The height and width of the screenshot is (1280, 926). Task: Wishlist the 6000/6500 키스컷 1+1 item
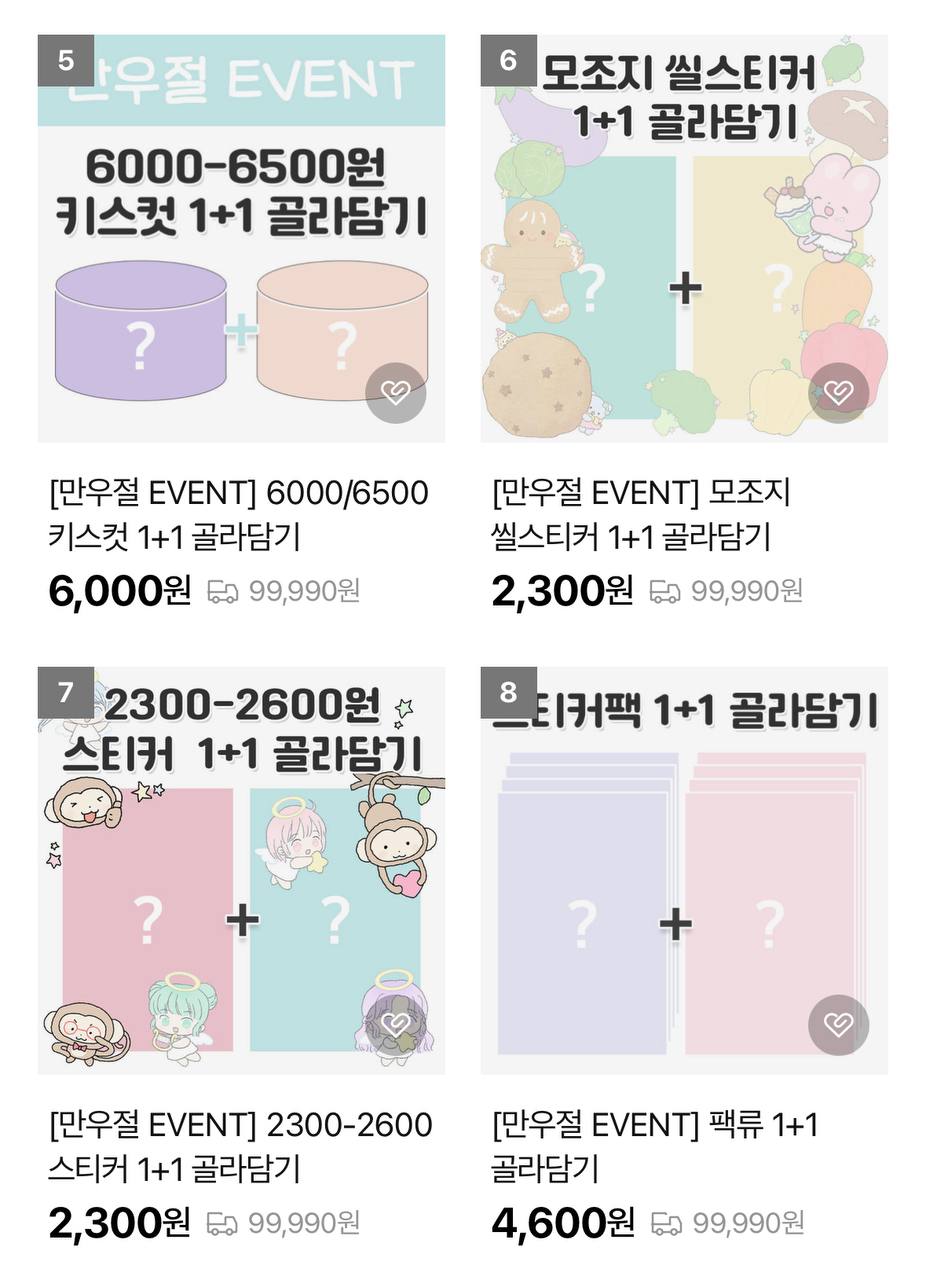(x=396, y=393)
